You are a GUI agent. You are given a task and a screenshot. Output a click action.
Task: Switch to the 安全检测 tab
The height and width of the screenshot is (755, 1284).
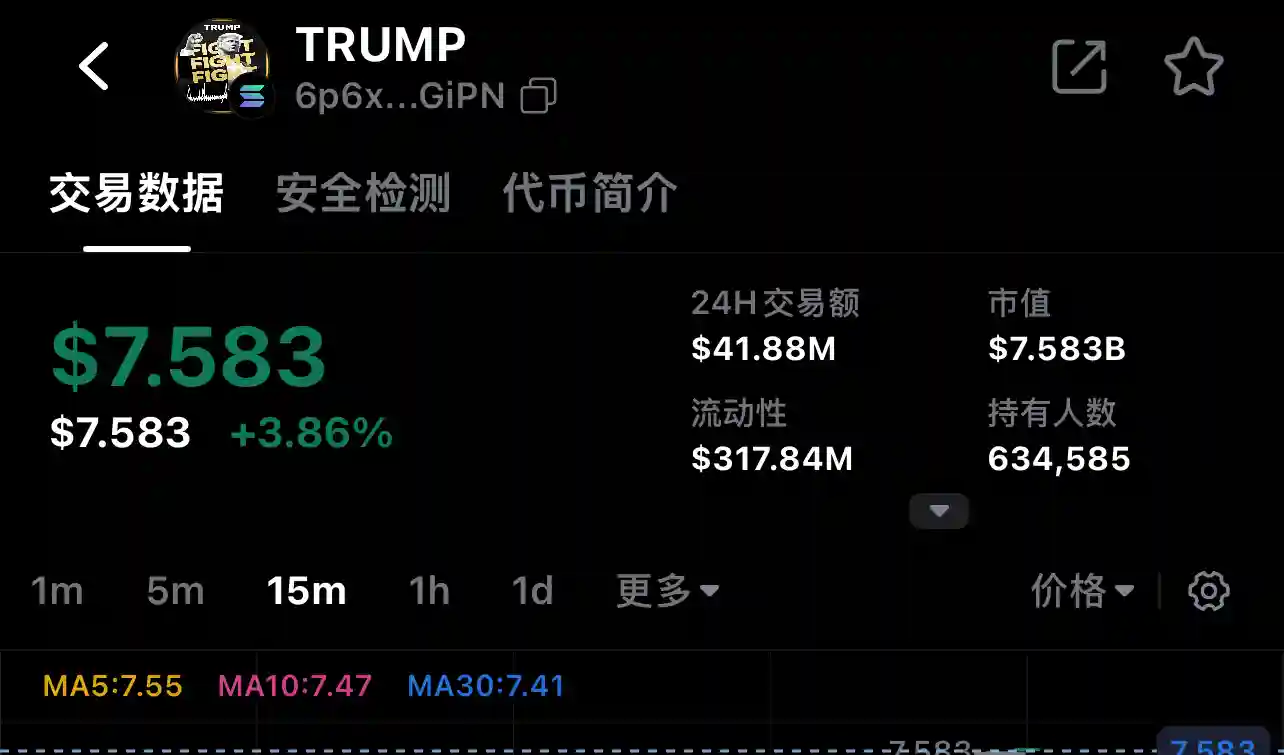click(363, 193)
